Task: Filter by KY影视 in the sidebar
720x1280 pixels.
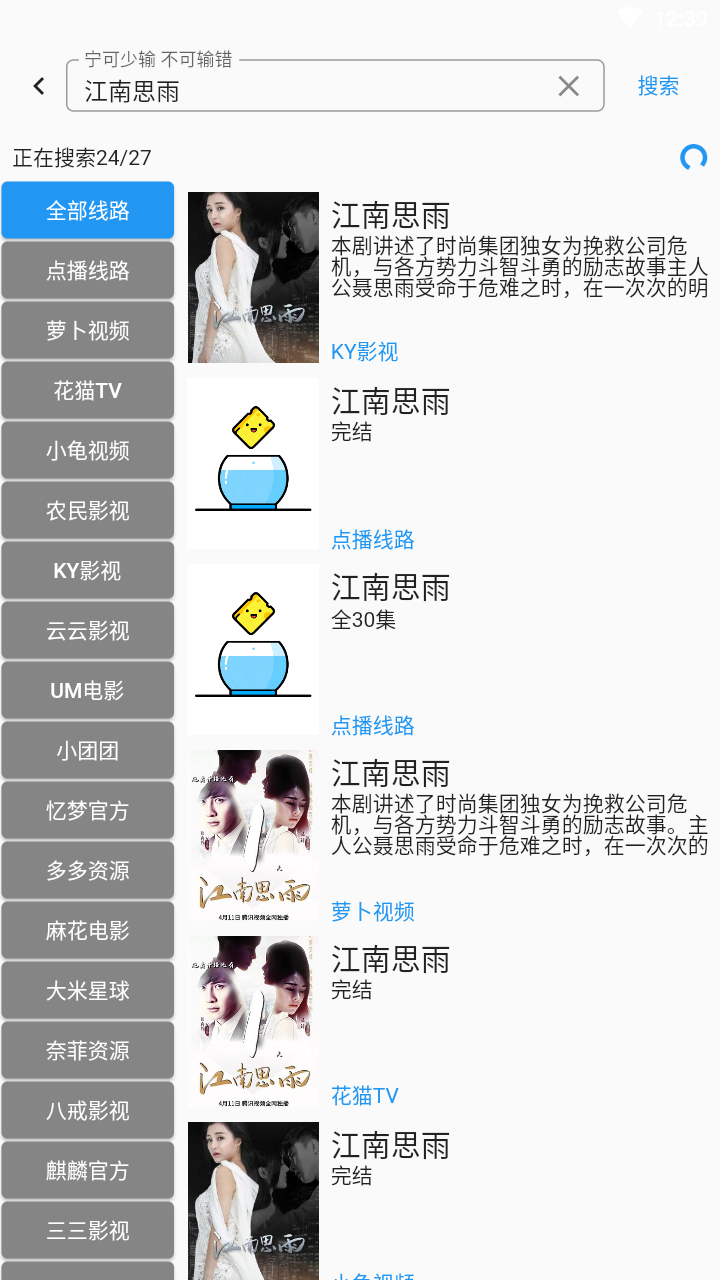Action: click(88, 571)
